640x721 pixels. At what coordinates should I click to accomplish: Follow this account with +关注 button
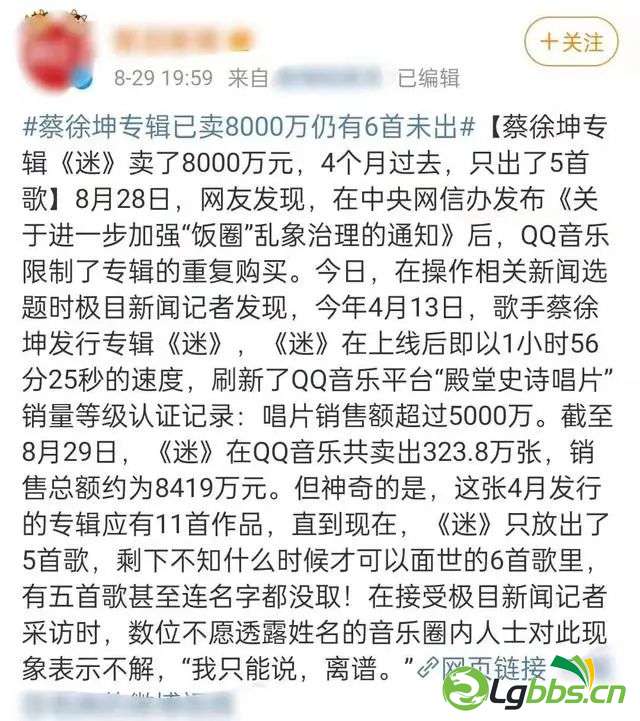[x=572, y=42]
